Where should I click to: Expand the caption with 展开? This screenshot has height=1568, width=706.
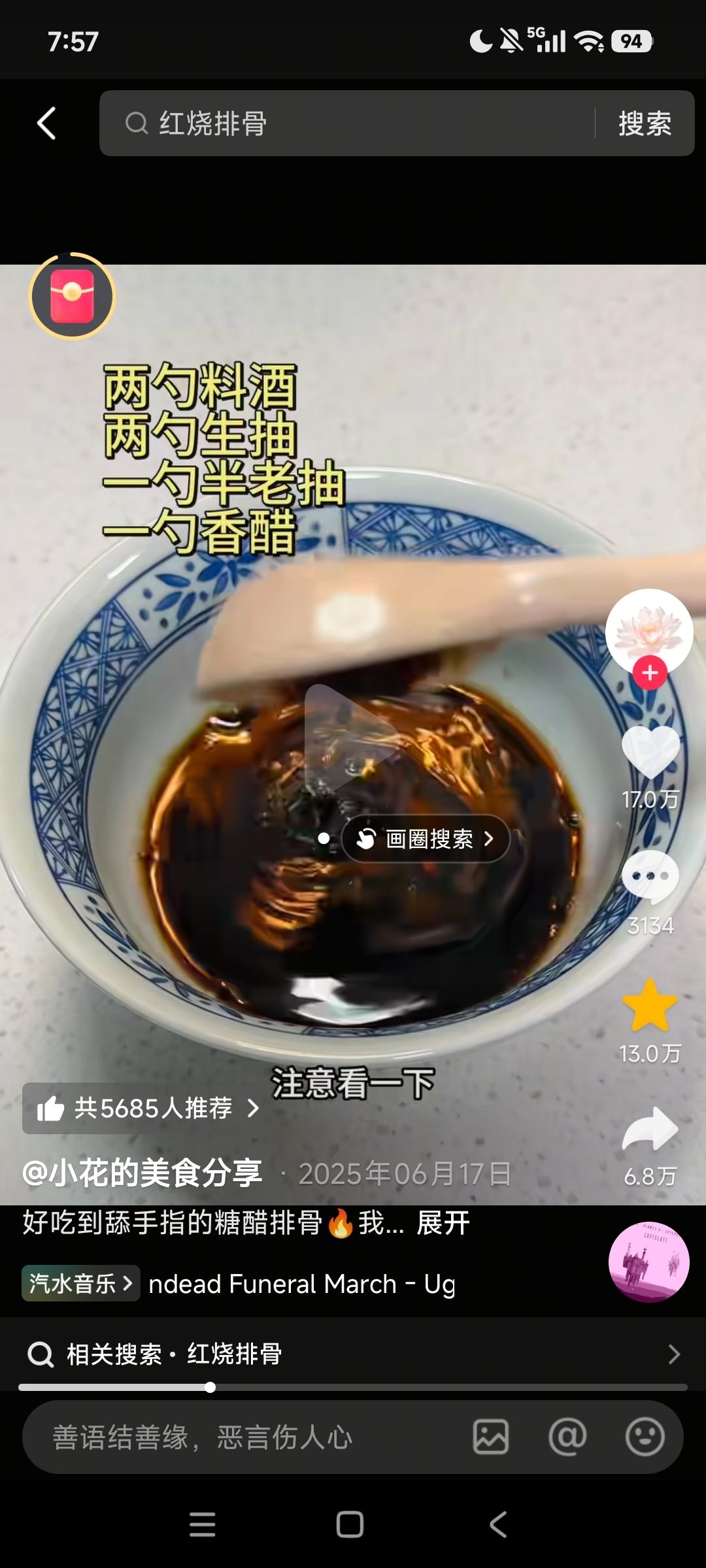443,1223
